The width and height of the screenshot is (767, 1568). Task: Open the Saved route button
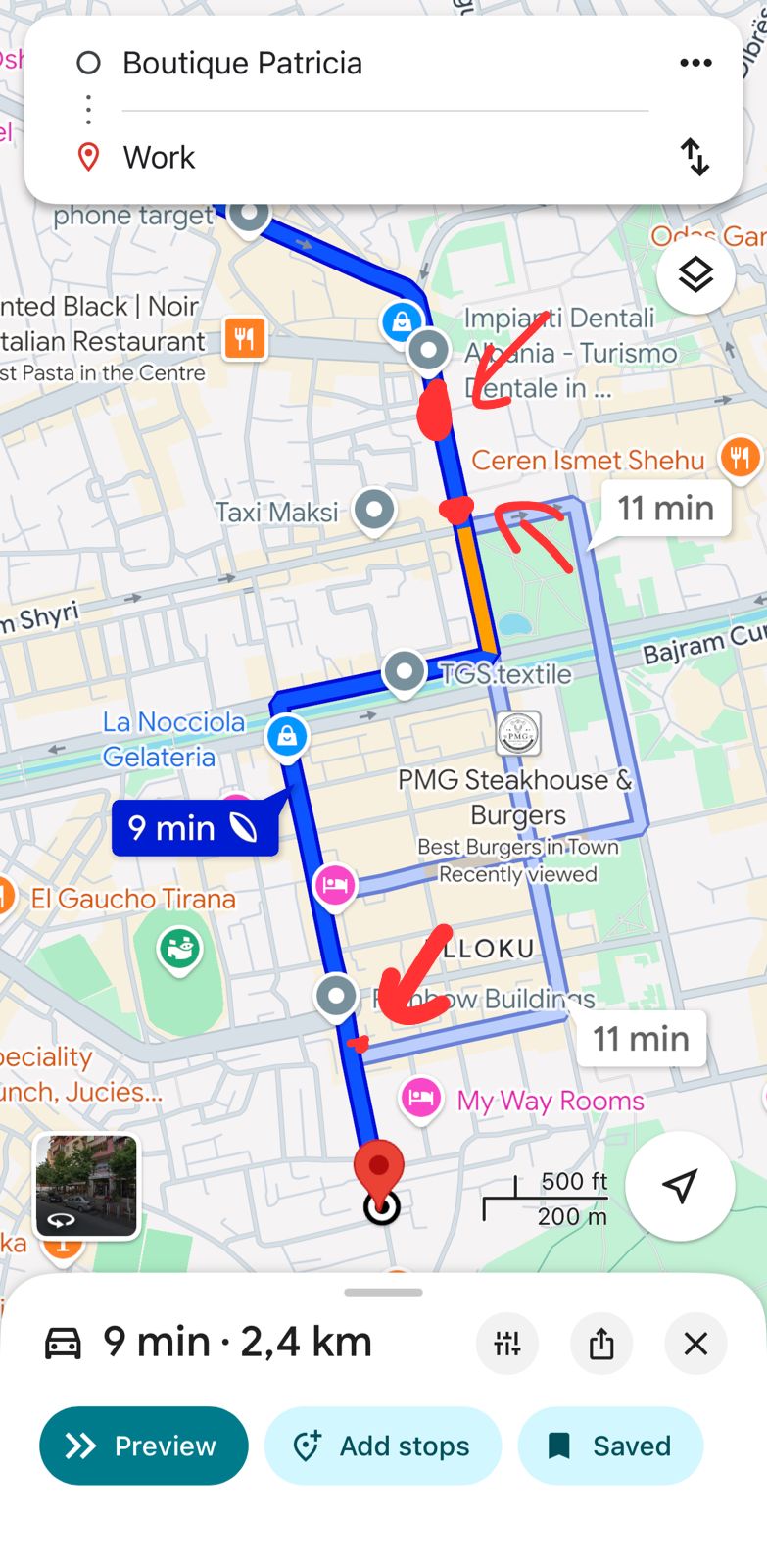[610, 1445]
